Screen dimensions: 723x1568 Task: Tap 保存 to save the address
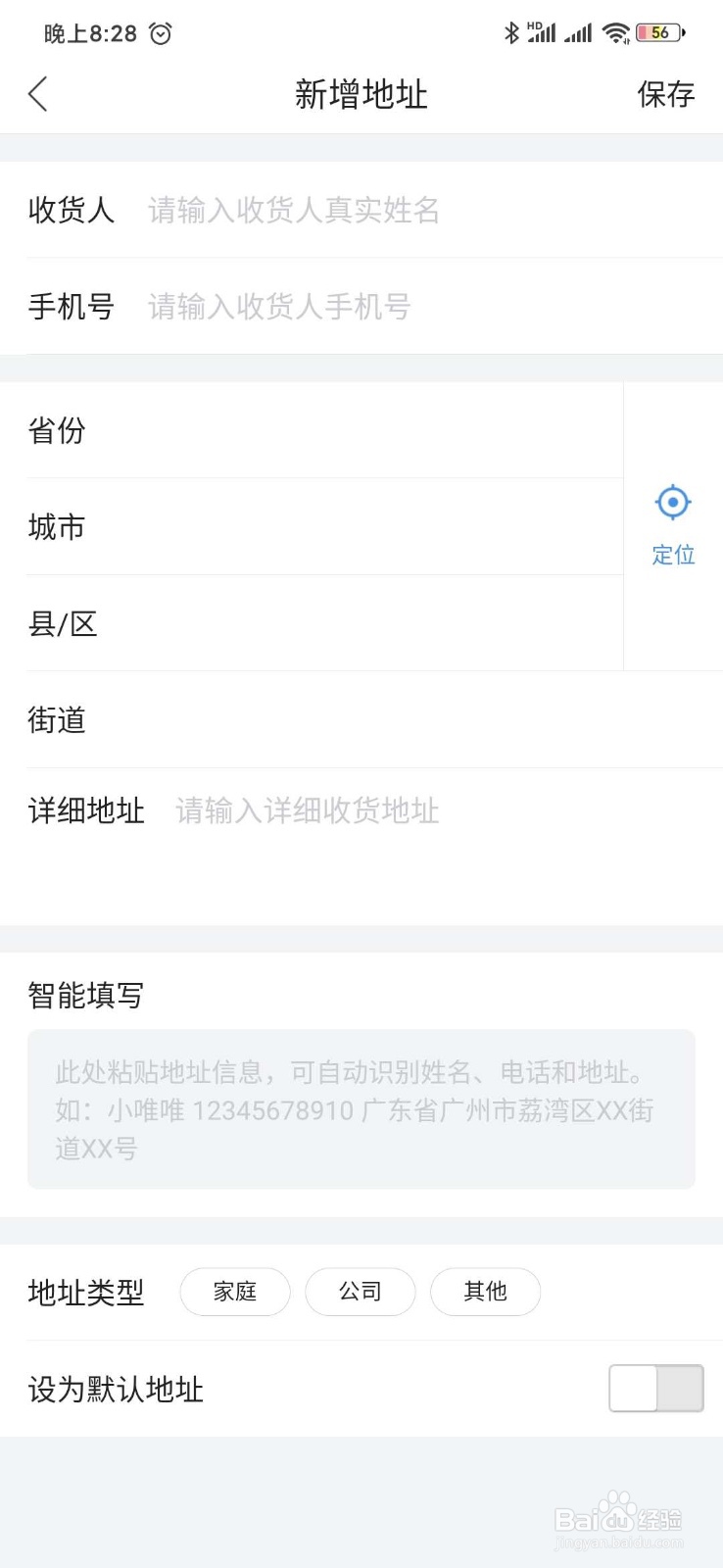(667, 94)
